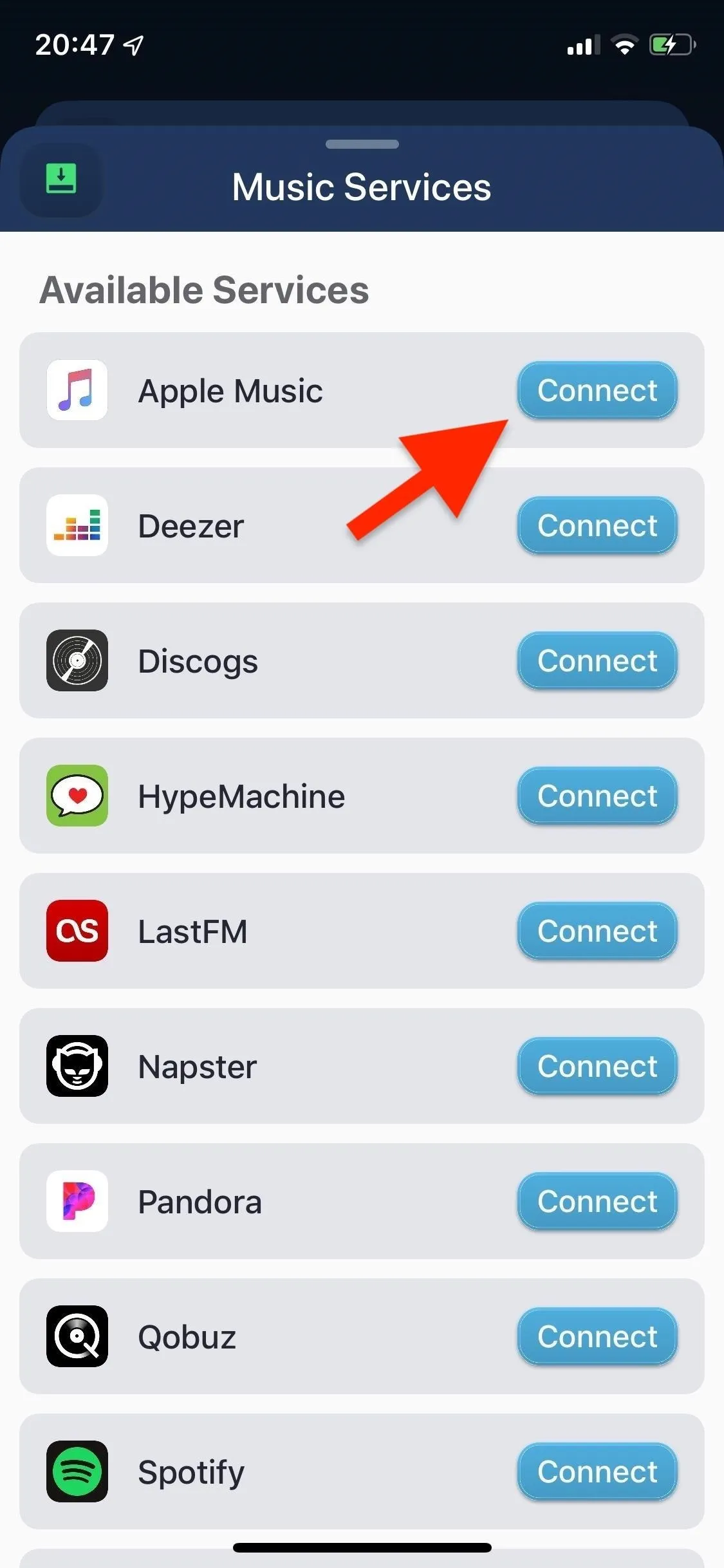Screen dimensions: 724x1568
Task: Connect HypeMachine
Action: pos(597,796)
